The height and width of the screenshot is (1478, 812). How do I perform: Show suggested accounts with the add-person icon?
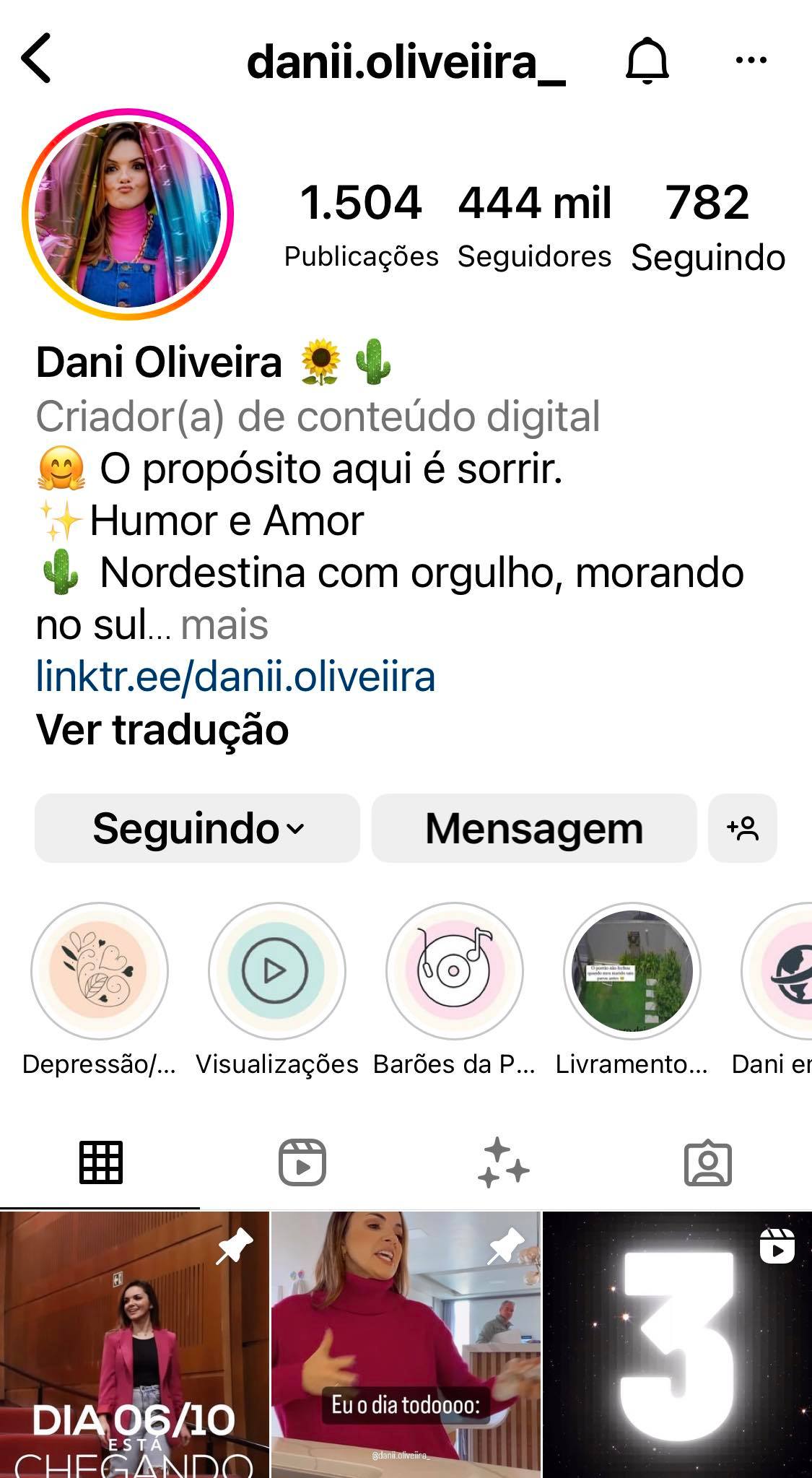[x=743, y=828]
